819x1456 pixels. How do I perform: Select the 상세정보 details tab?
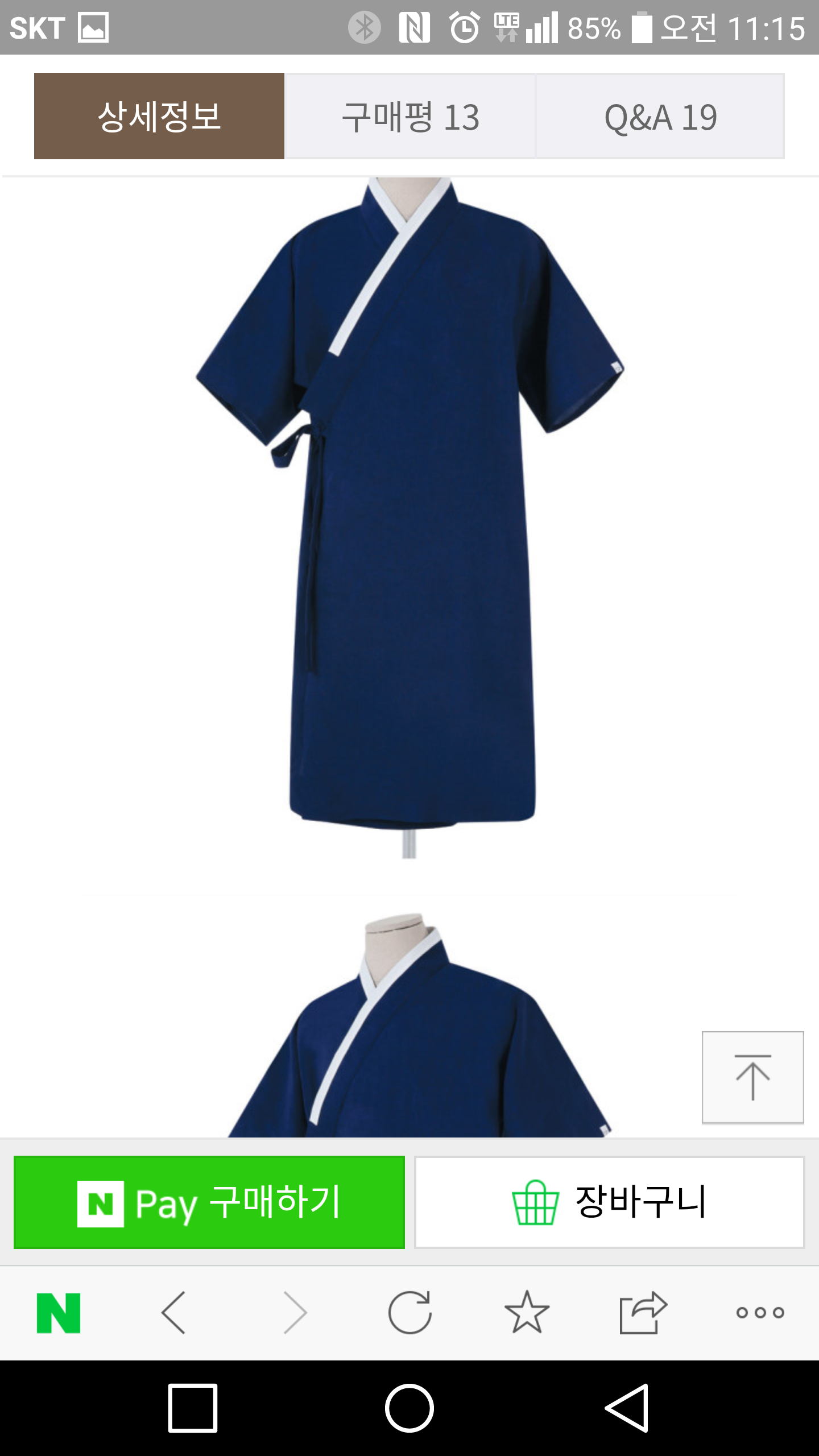tap(159, 116)
